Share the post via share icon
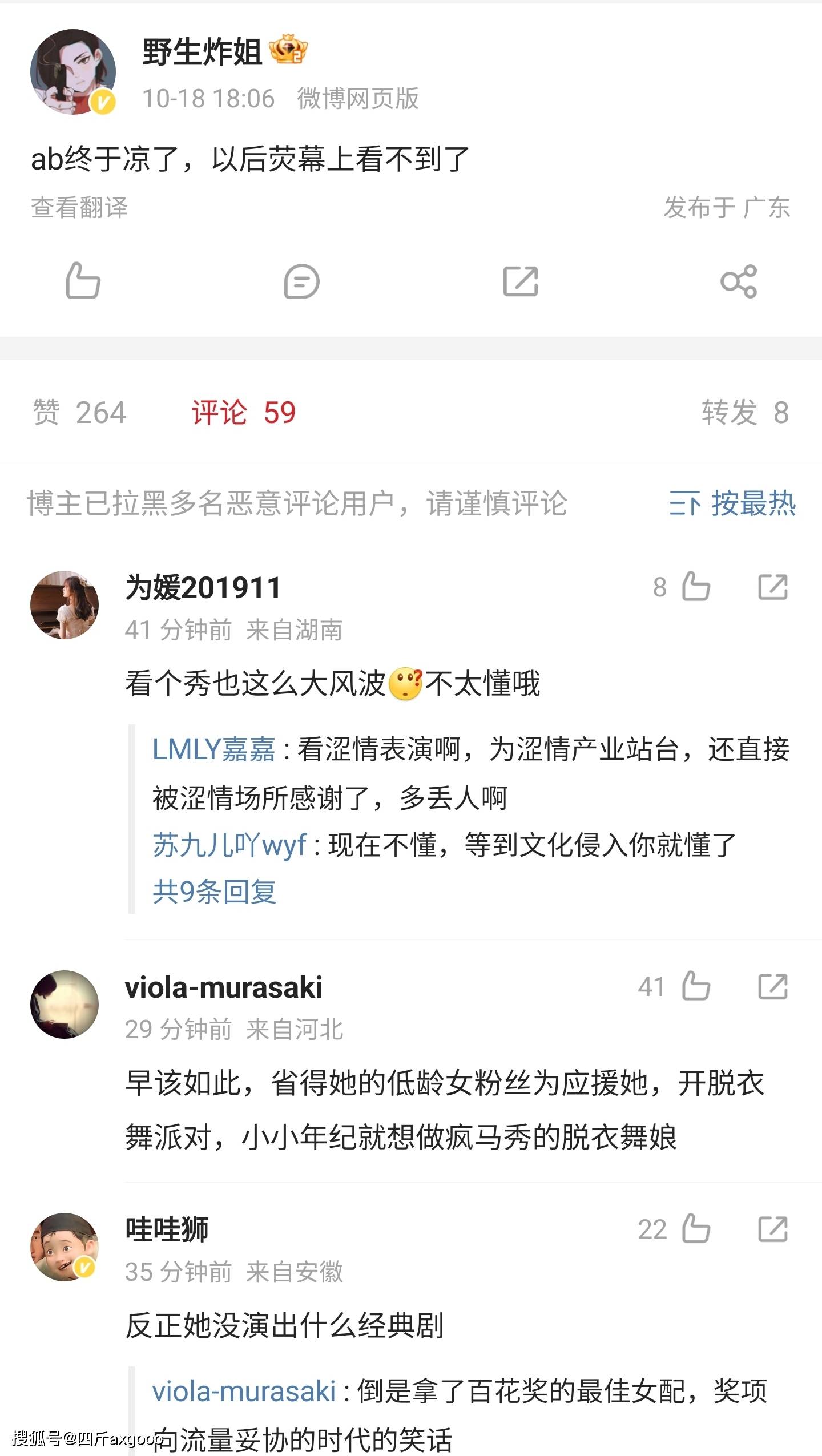 pyautogui.click(x=739, y=281)
